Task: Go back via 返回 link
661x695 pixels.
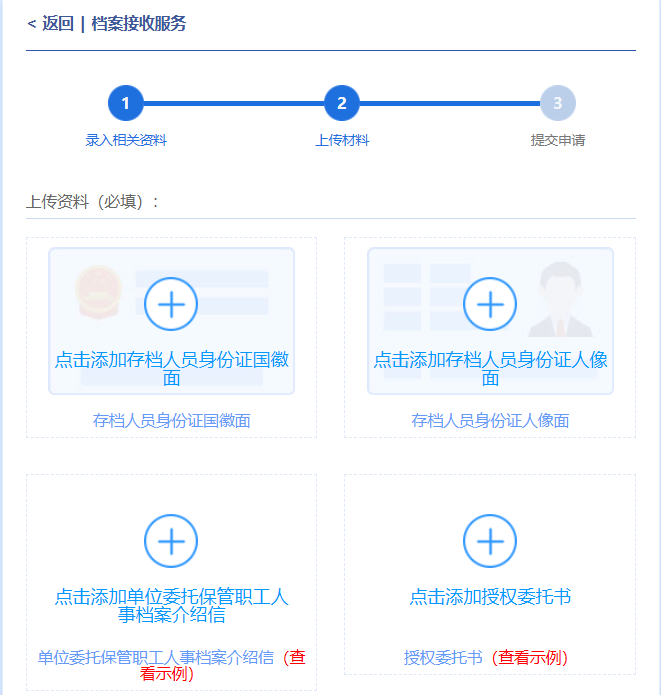Action: tap(51, 24)
